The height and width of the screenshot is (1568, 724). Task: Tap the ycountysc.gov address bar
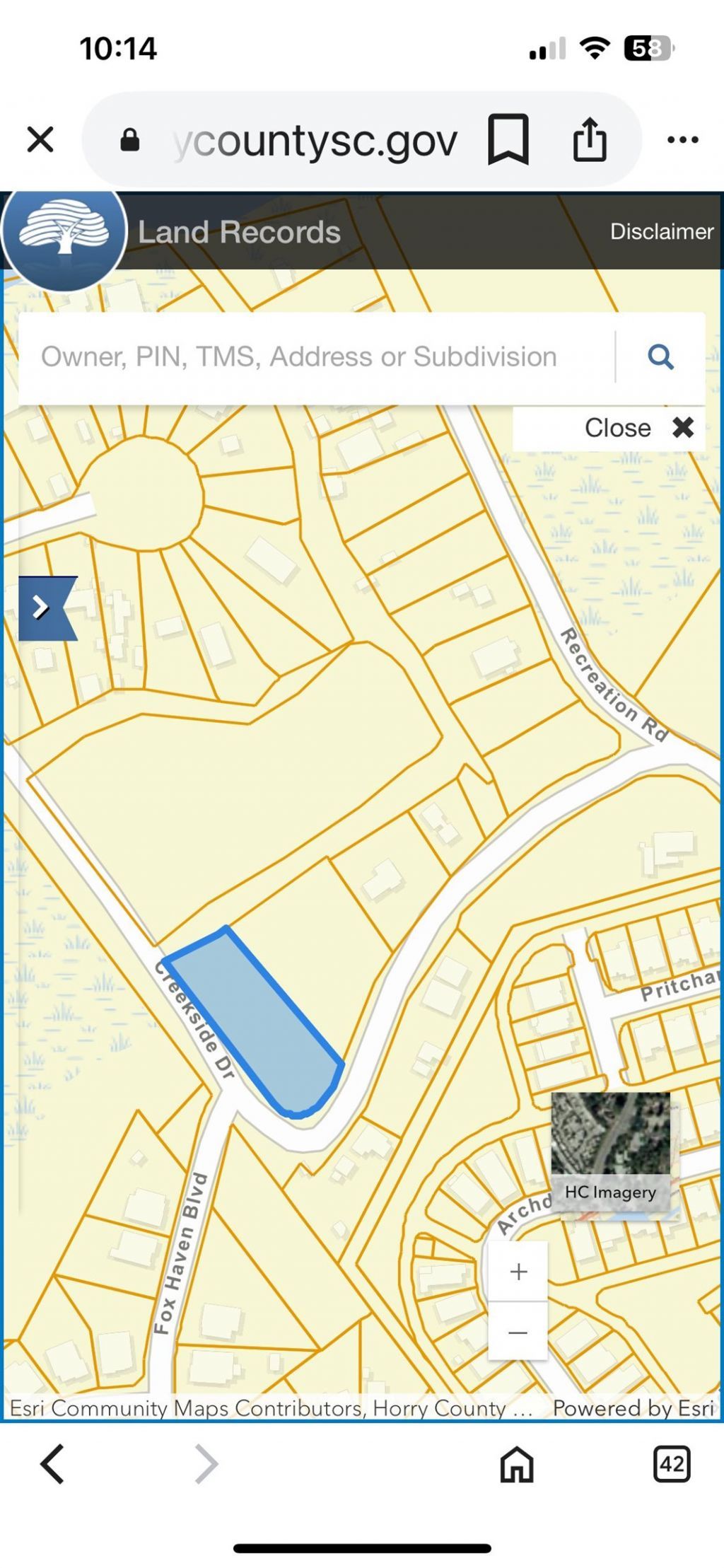point(315,141)
